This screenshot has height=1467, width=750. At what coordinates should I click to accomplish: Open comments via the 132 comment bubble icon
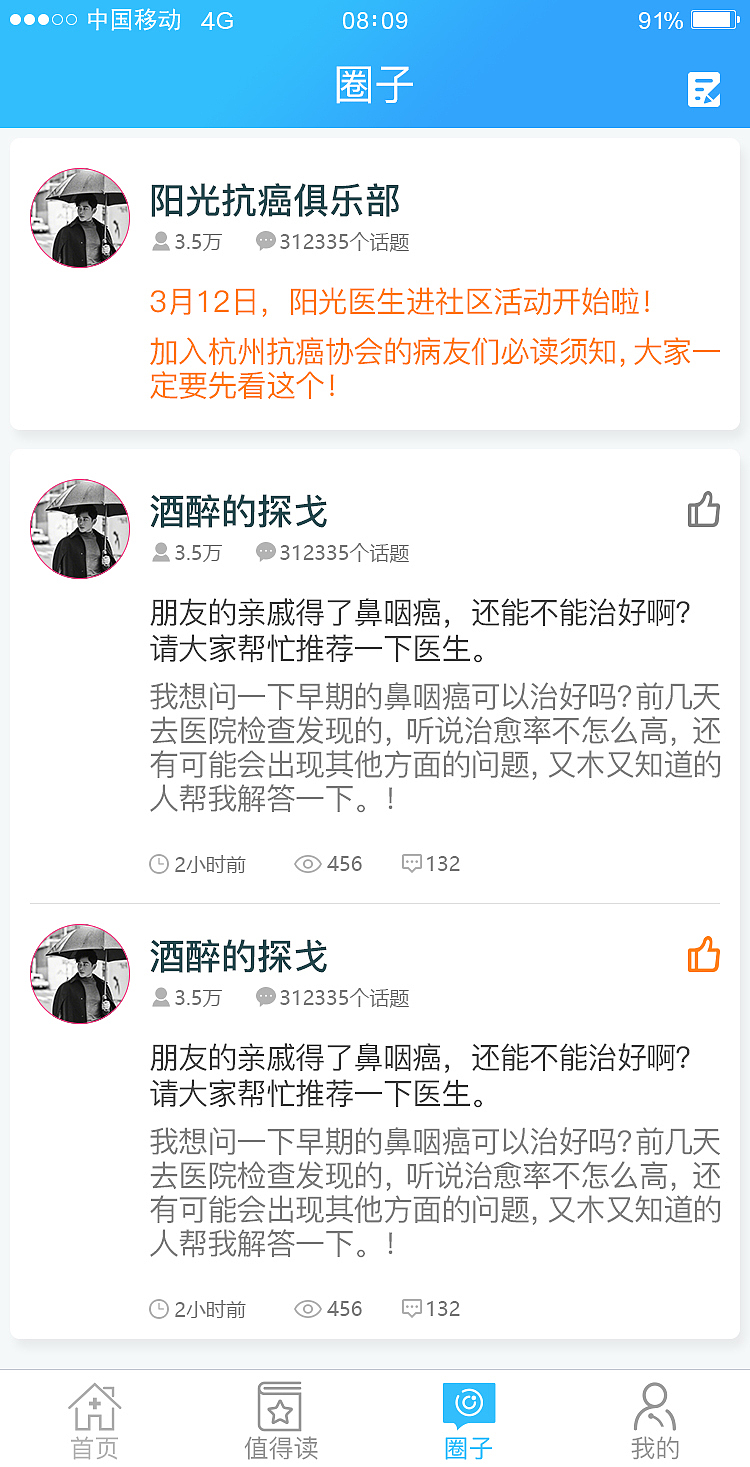[414, 863]
